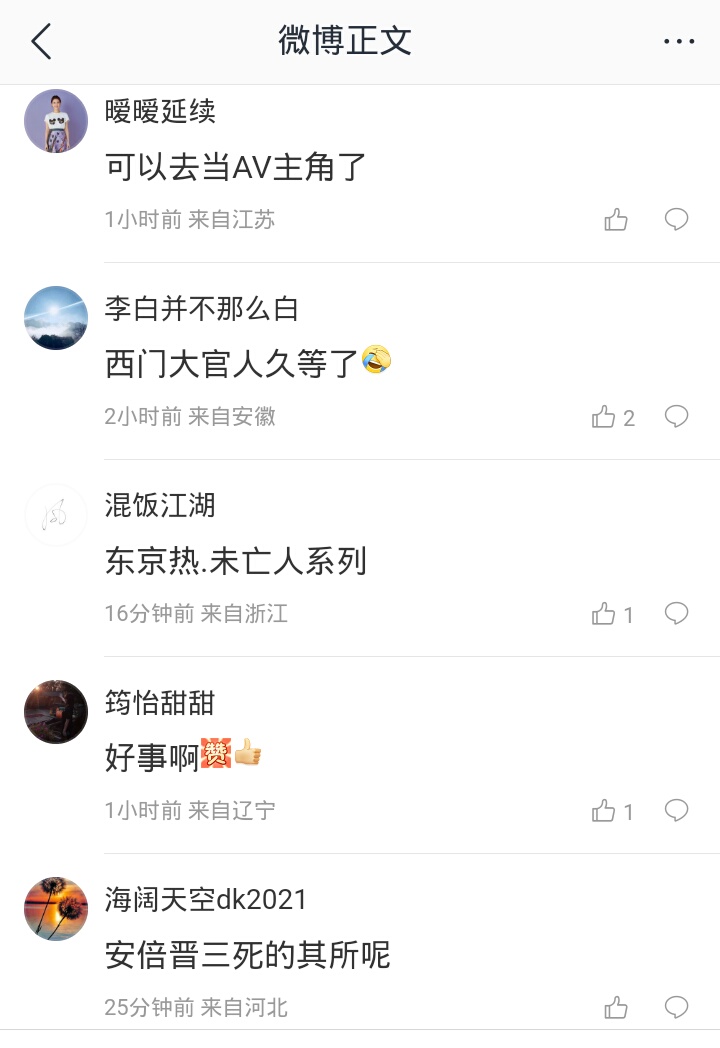Reply to 李白并不那么白's comment

pyautogui.click(x=677, y=416)
